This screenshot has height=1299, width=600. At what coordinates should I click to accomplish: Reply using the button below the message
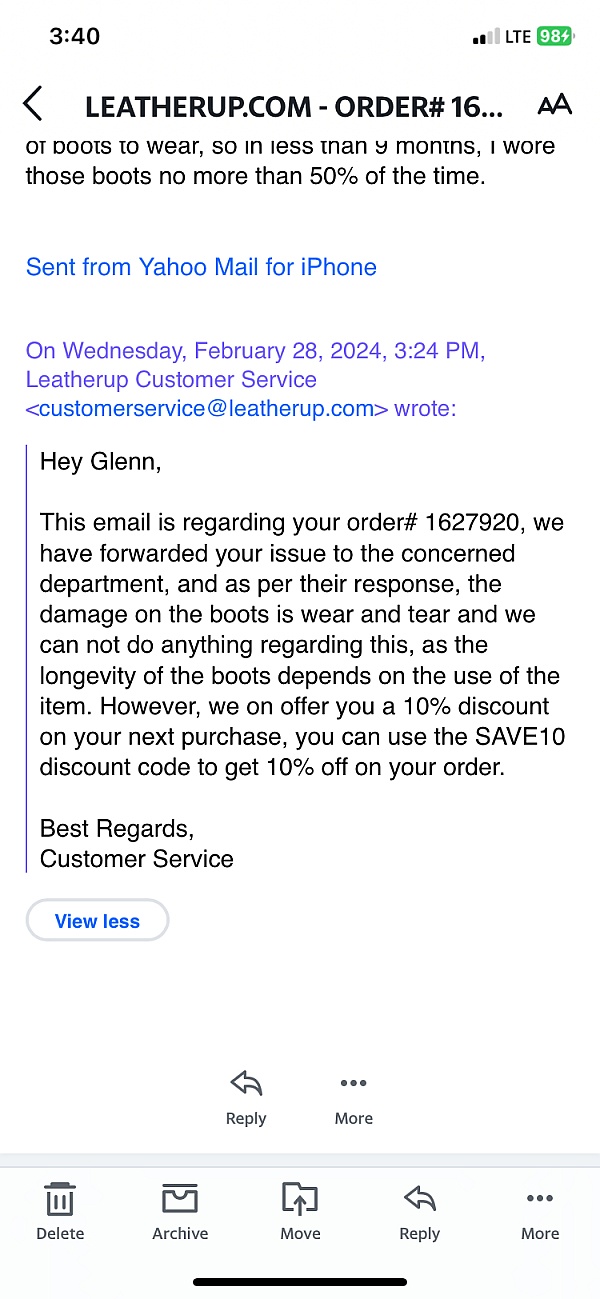coord(246,1098)
